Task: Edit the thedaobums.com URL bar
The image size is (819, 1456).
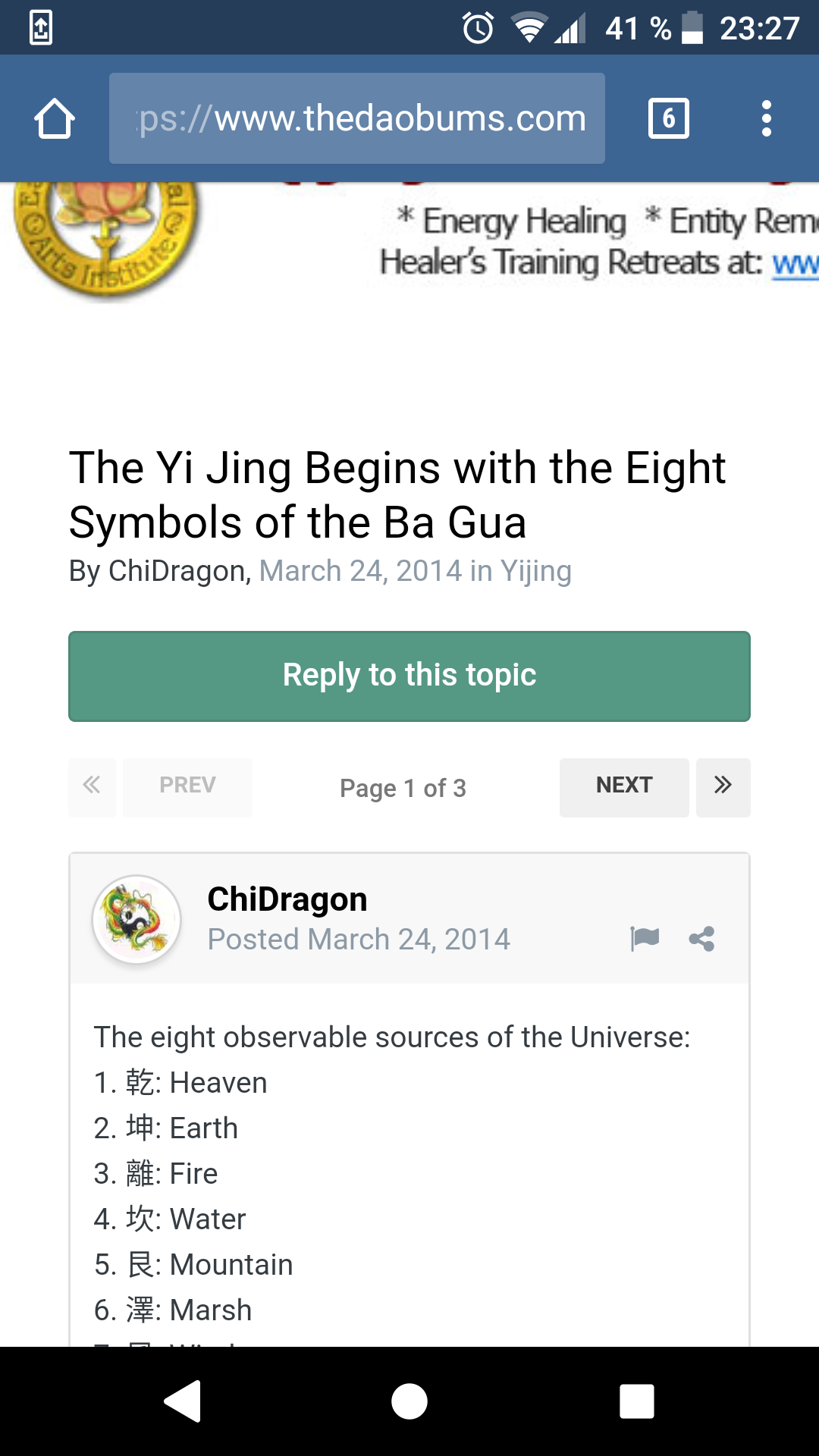Action: (357, 118)
